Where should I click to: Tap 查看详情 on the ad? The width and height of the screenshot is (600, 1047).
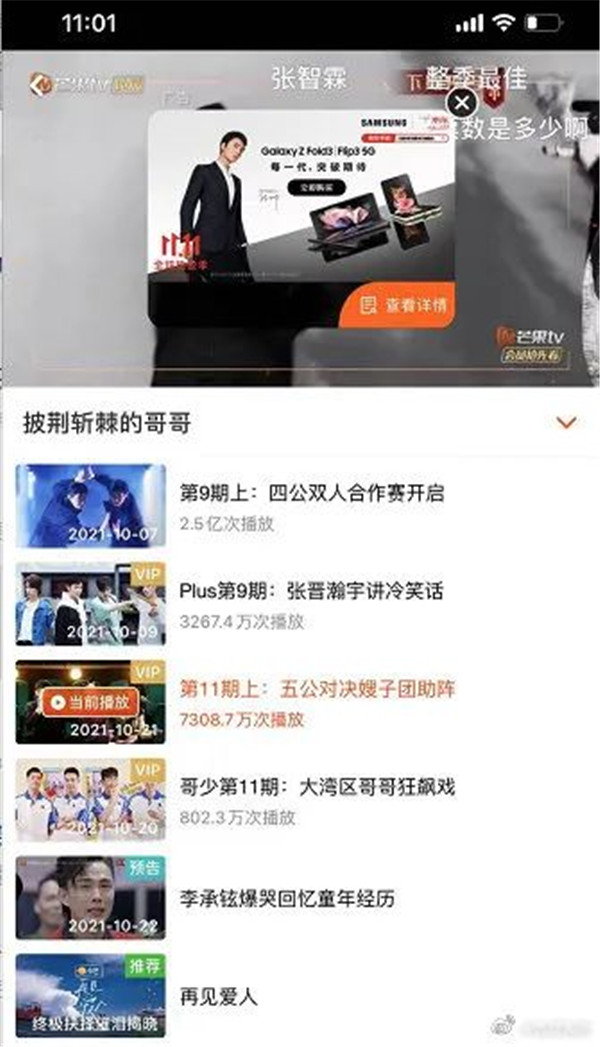pos(403,304)
